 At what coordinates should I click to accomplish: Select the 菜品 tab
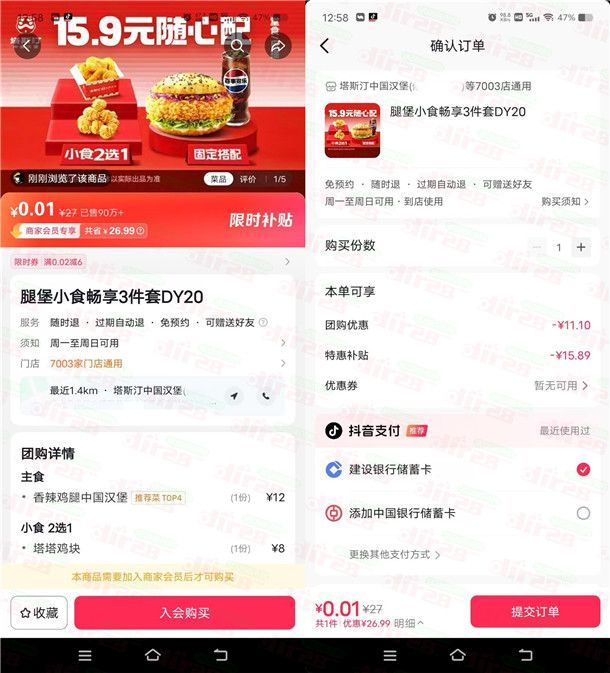pyautogui.click(x=218, y=179)
